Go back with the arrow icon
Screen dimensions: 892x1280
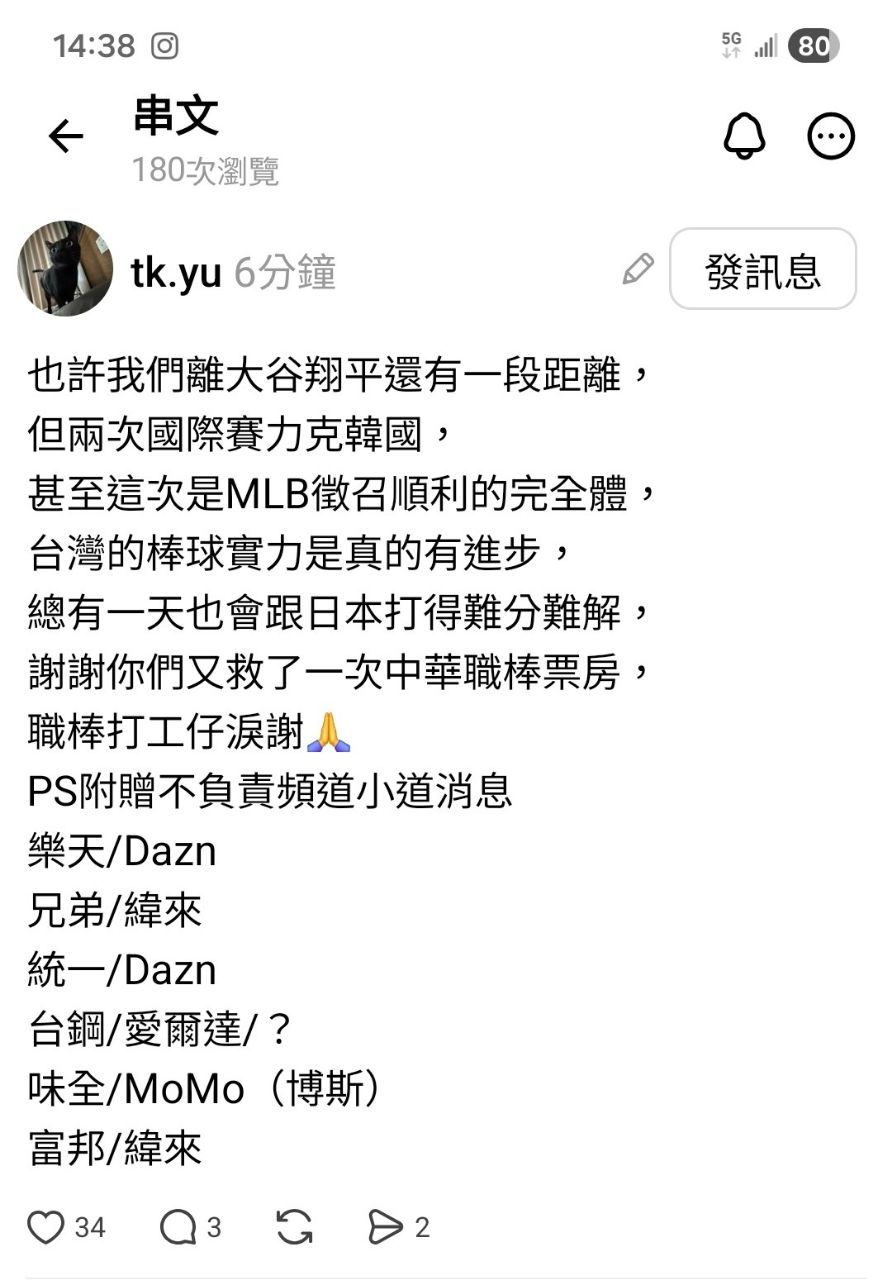[66, 136]
